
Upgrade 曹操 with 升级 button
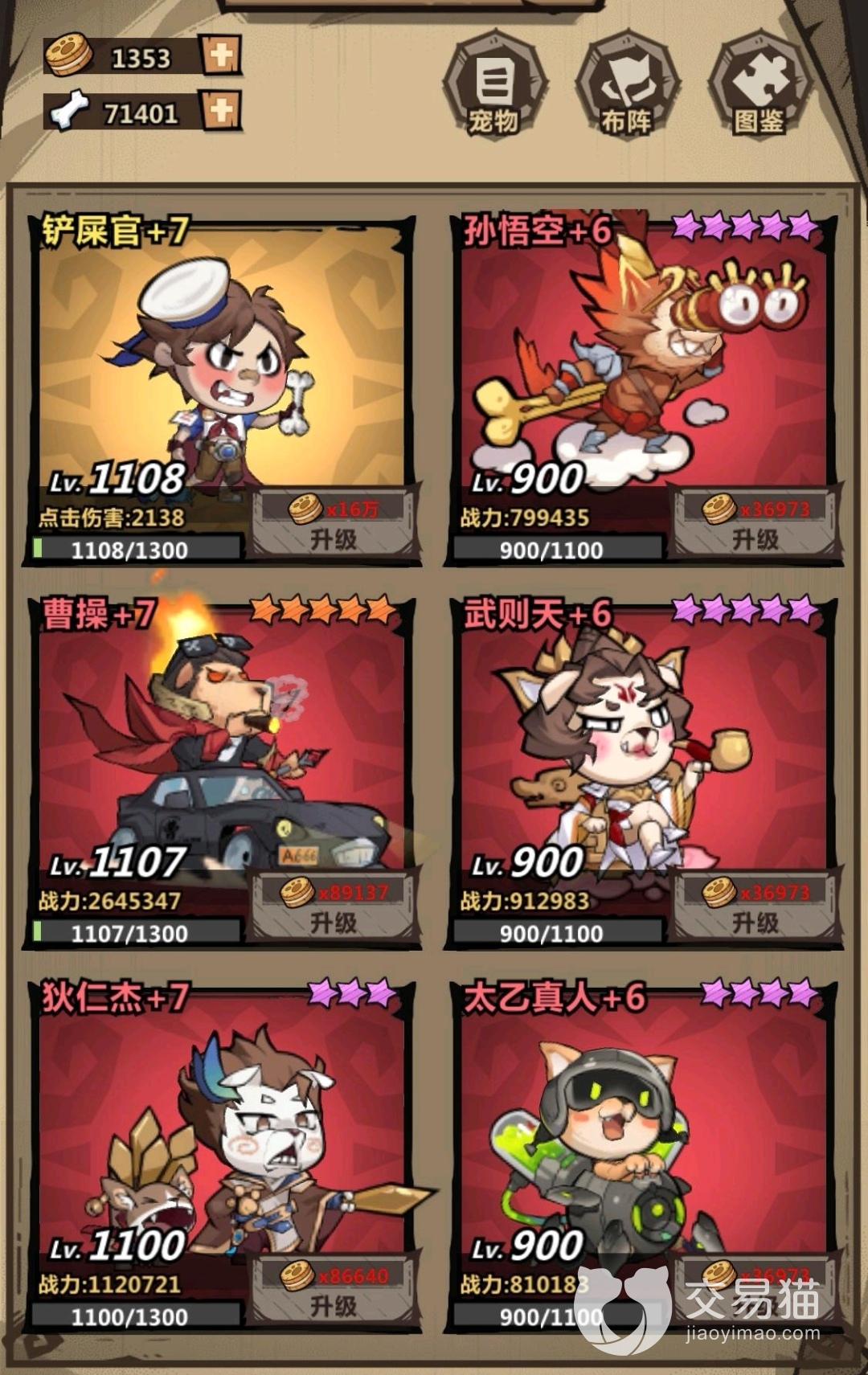click(334, 908)
